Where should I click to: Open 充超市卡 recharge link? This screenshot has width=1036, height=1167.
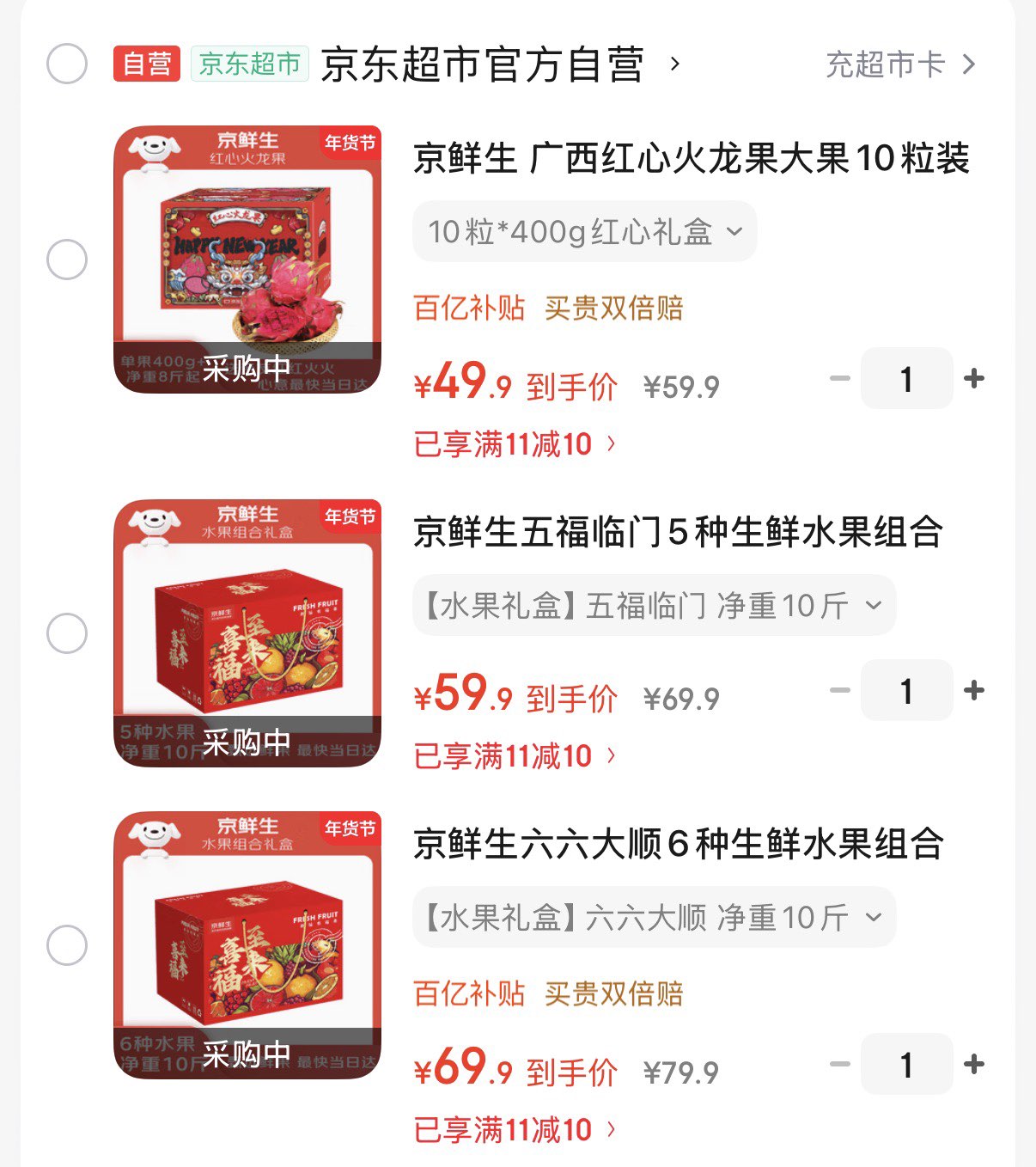(x=899, y=64)
